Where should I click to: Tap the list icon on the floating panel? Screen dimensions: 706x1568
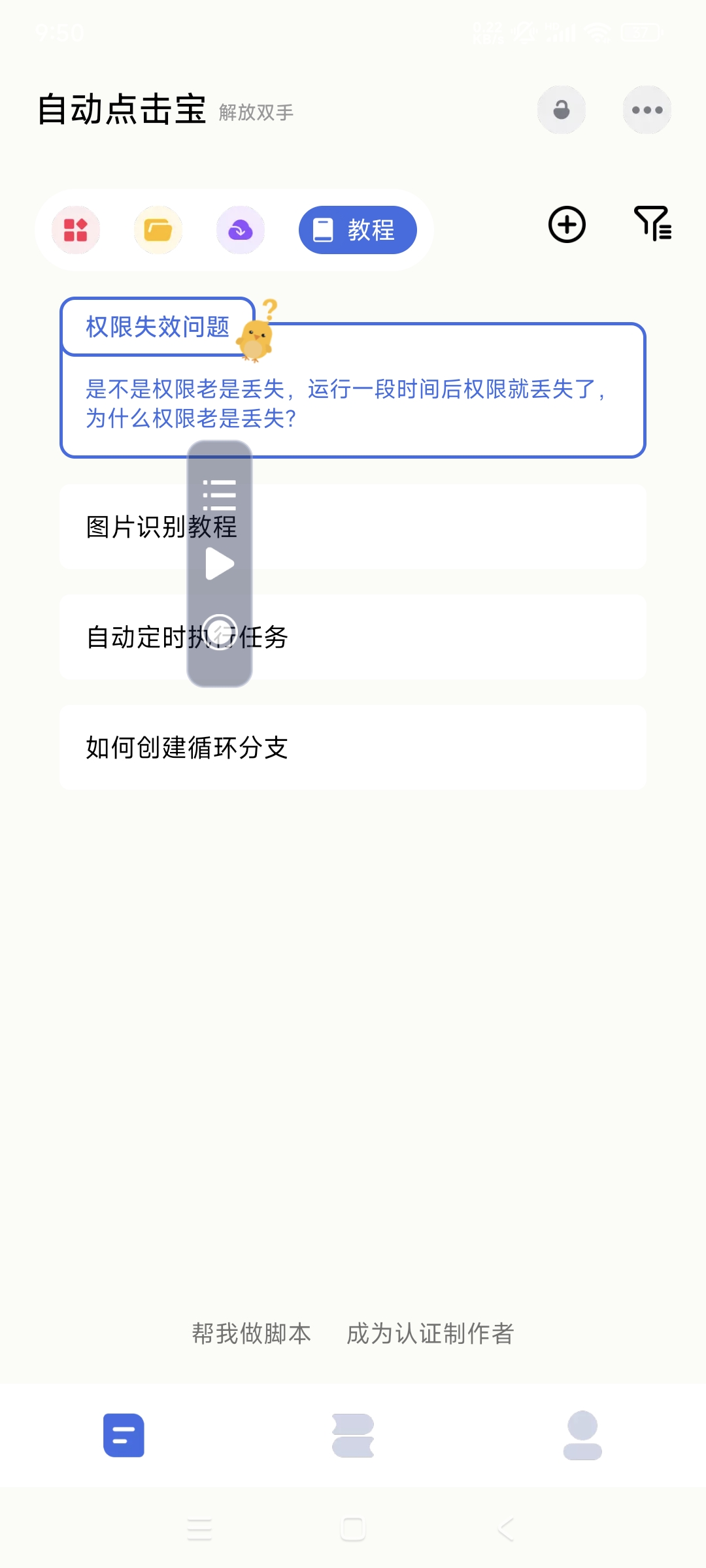click(220, 495)
